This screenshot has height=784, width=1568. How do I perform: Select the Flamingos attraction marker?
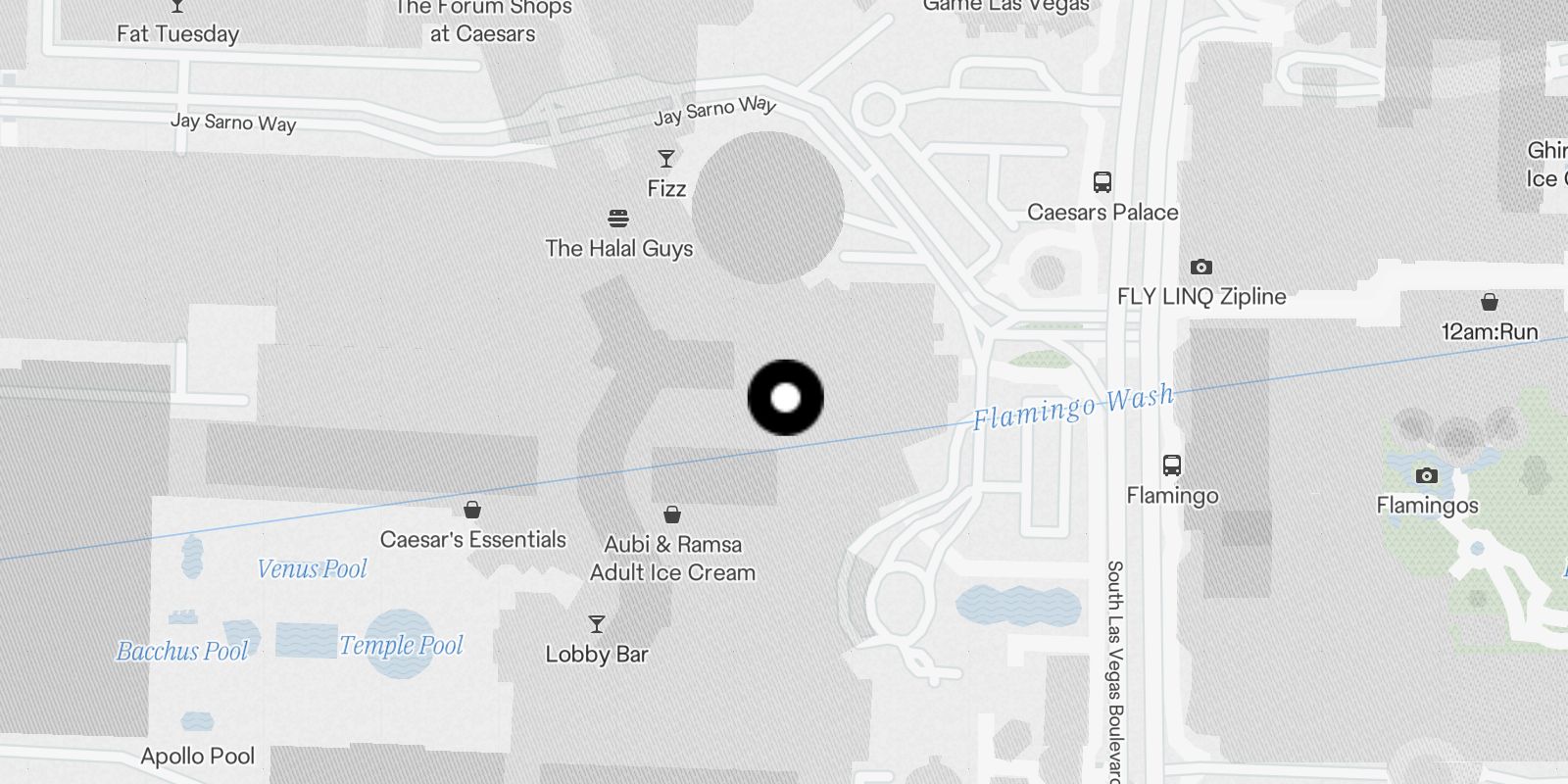1427,476
